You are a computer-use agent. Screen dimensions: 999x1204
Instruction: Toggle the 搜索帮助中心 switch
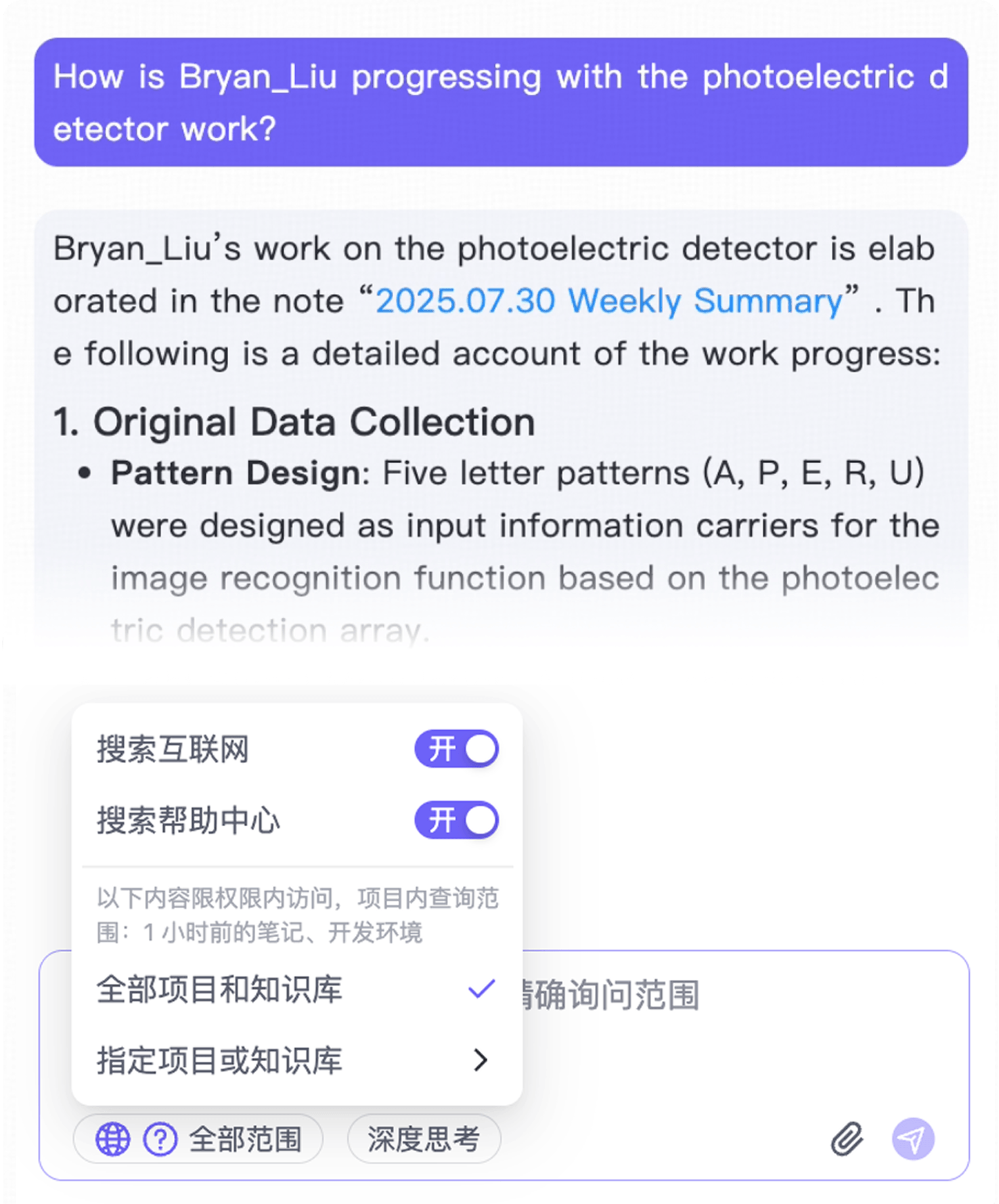pos(457,820)
